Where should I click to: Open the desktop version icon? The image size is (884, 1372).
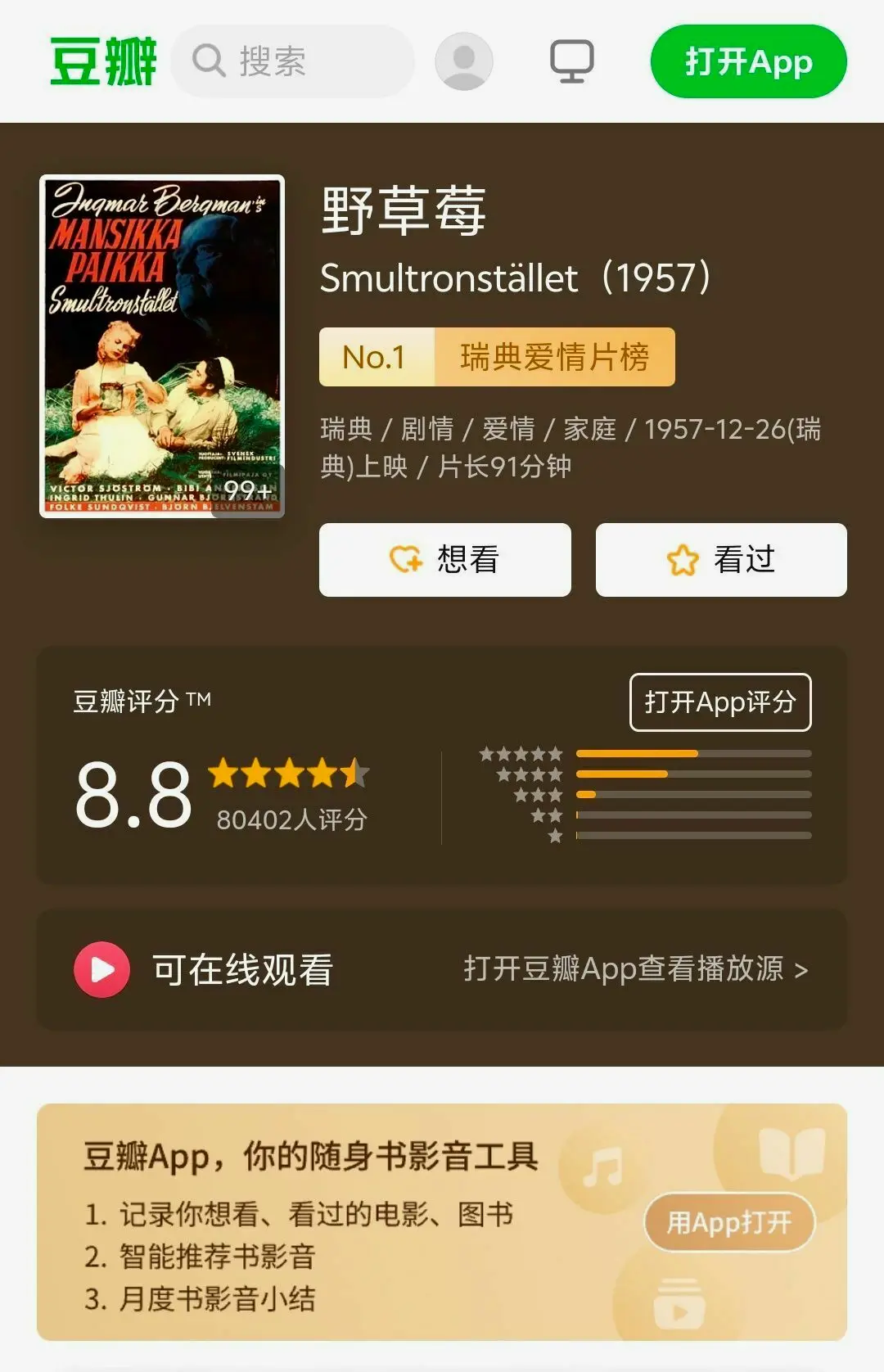[571, 61]
